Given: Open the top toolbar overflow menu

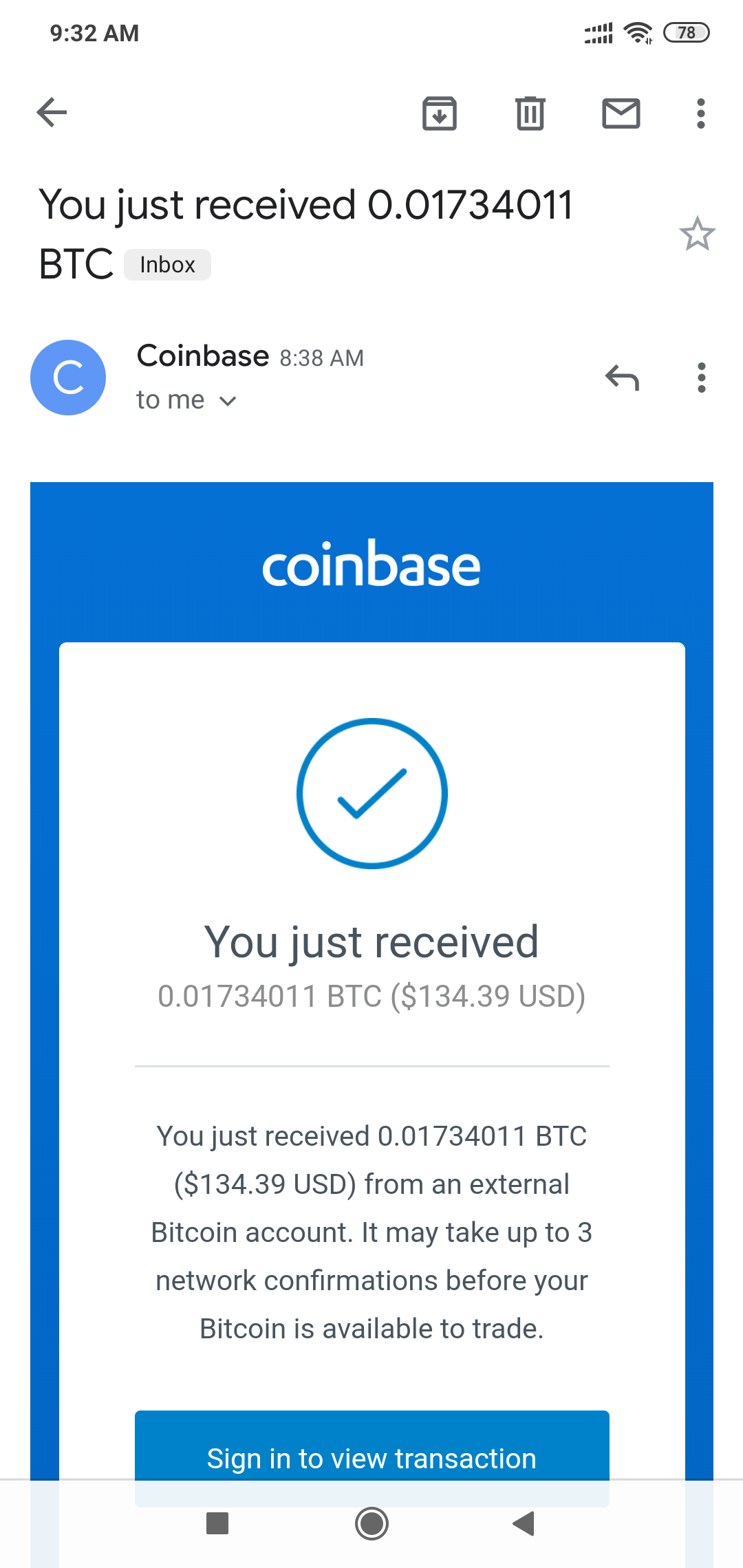Looking at the screenshot, I should pyautogui.click(x=700, y=113).
